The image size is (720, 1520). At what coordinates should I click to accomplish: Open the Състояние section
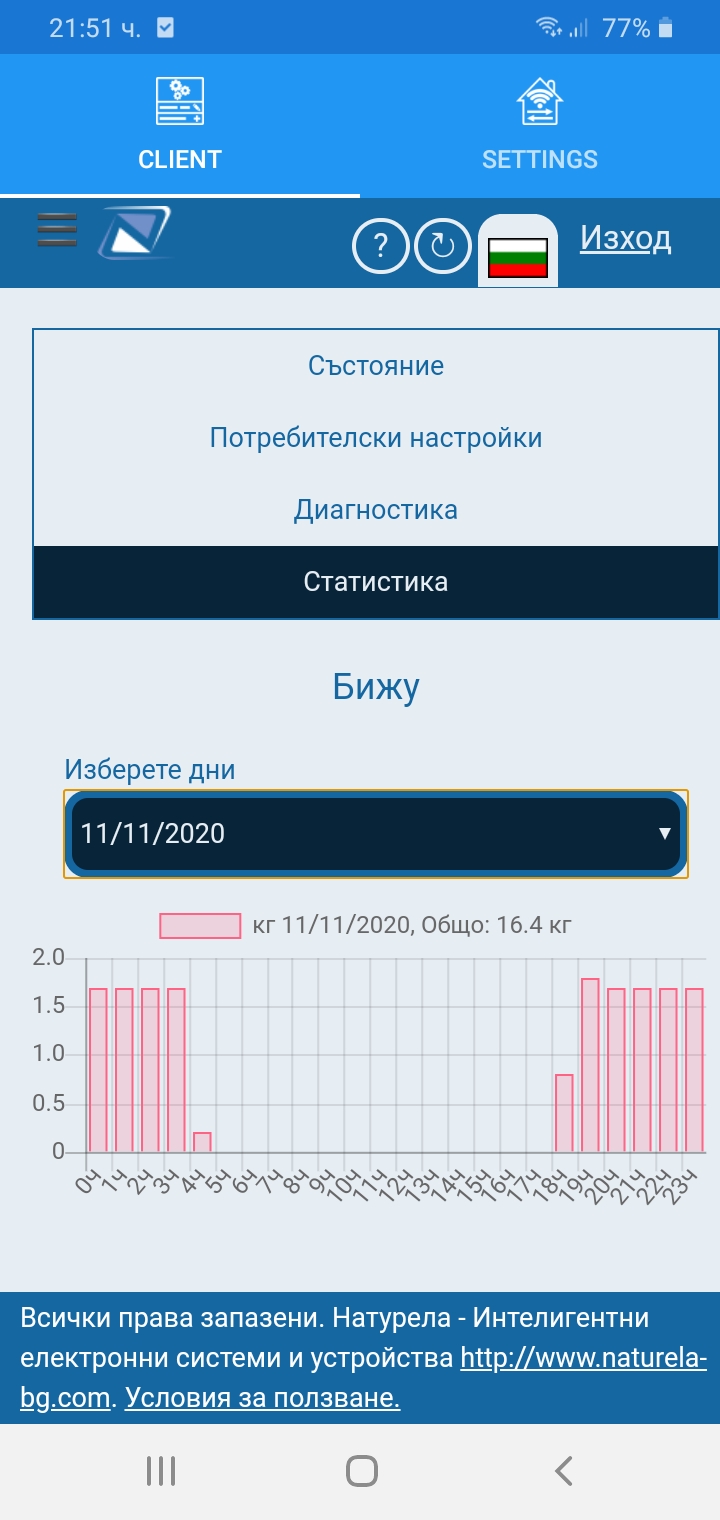[376, 366]
